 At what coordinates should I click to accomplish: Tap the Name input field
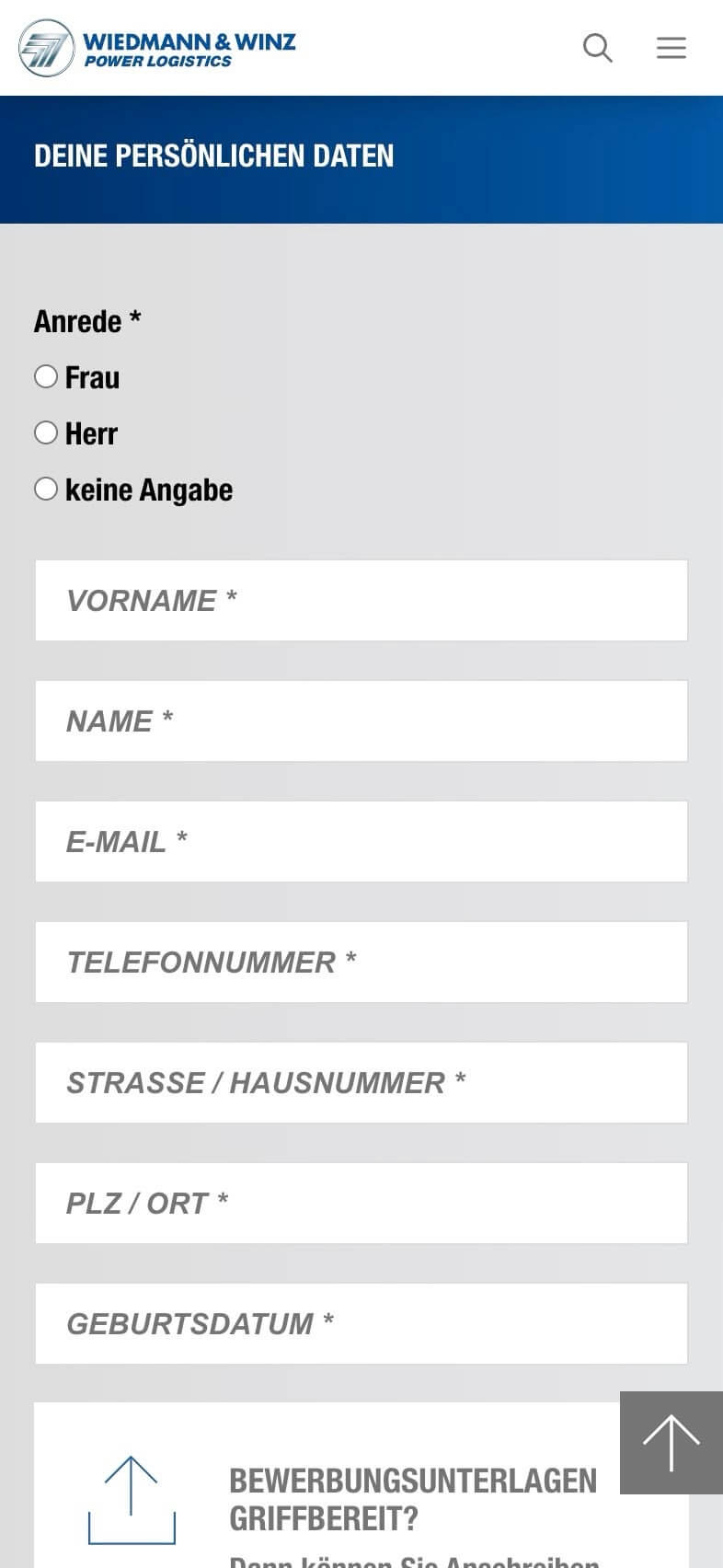click(x=361, y=721)
